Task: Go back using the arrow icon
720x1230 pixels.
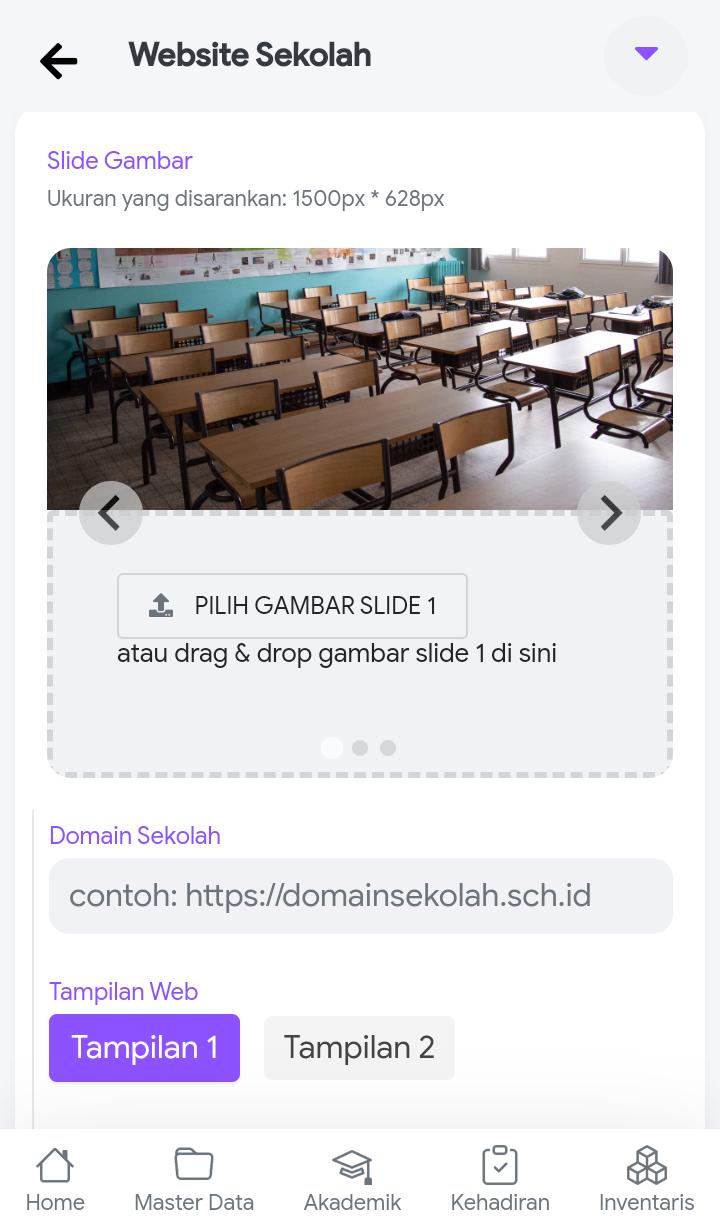Action: (59, 61)
